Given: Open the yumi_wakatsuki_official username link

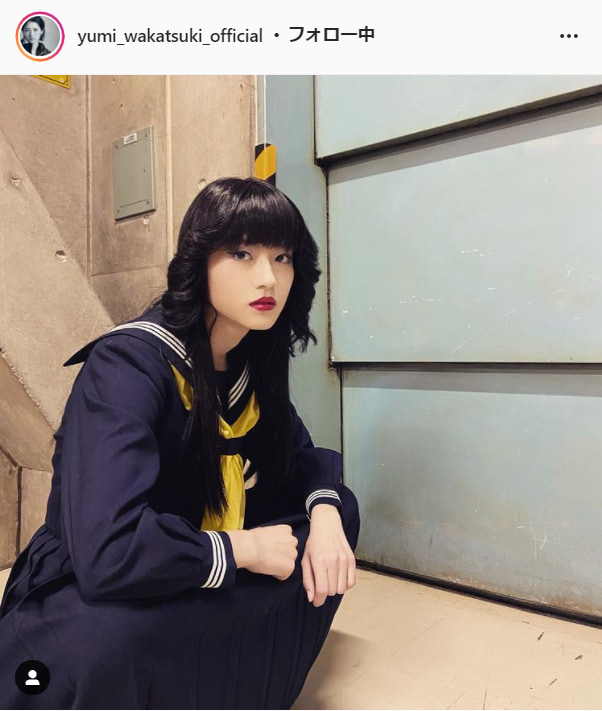Looking at the screenshot, I should click(170, 36).
